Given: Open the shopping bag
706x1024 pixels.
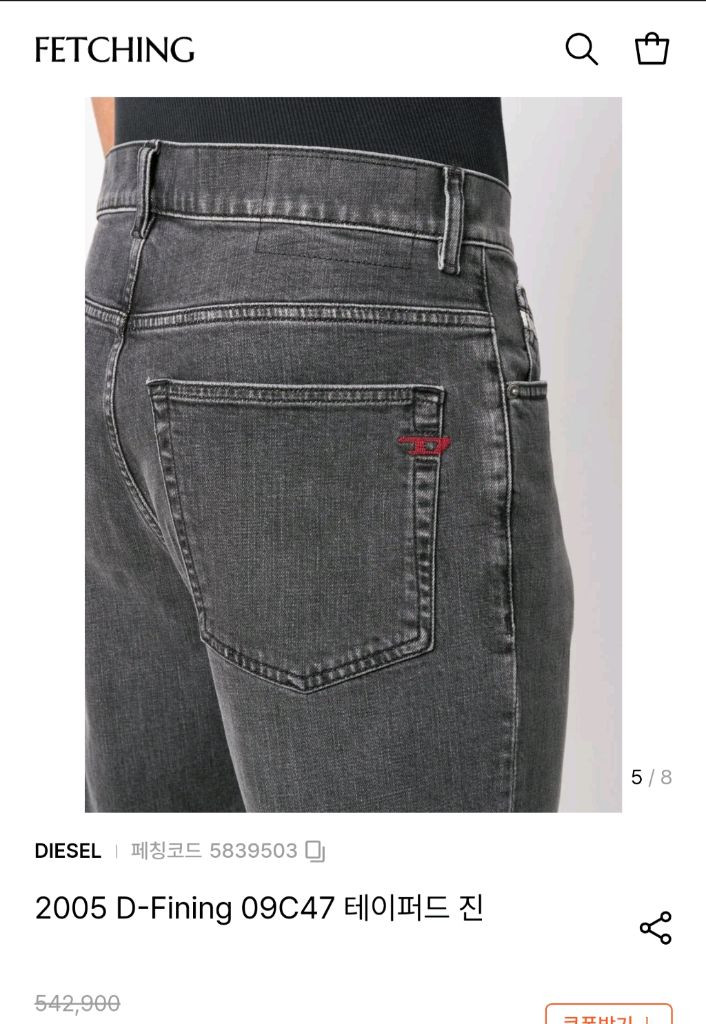Looking at the screenshot, I should coord(652,49).
